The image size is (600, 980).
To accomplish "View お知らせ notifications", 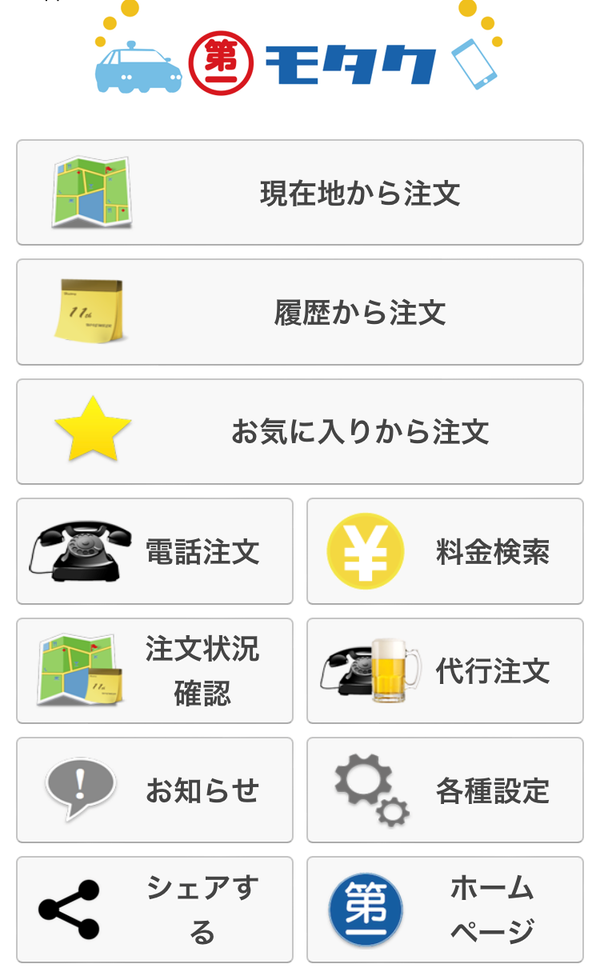I will coord(154,790).
